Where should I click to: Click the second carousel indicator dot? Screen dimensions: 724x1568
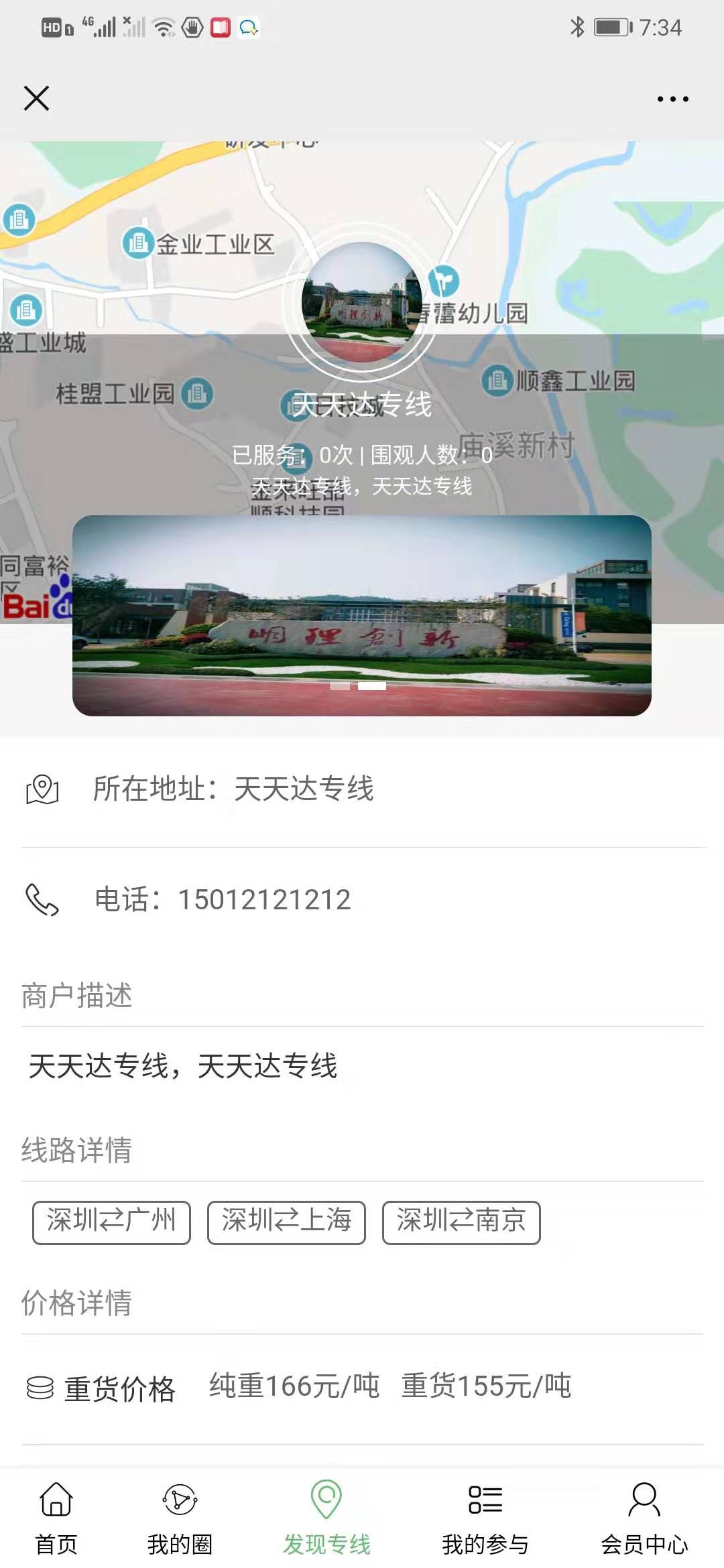[372, 687]
